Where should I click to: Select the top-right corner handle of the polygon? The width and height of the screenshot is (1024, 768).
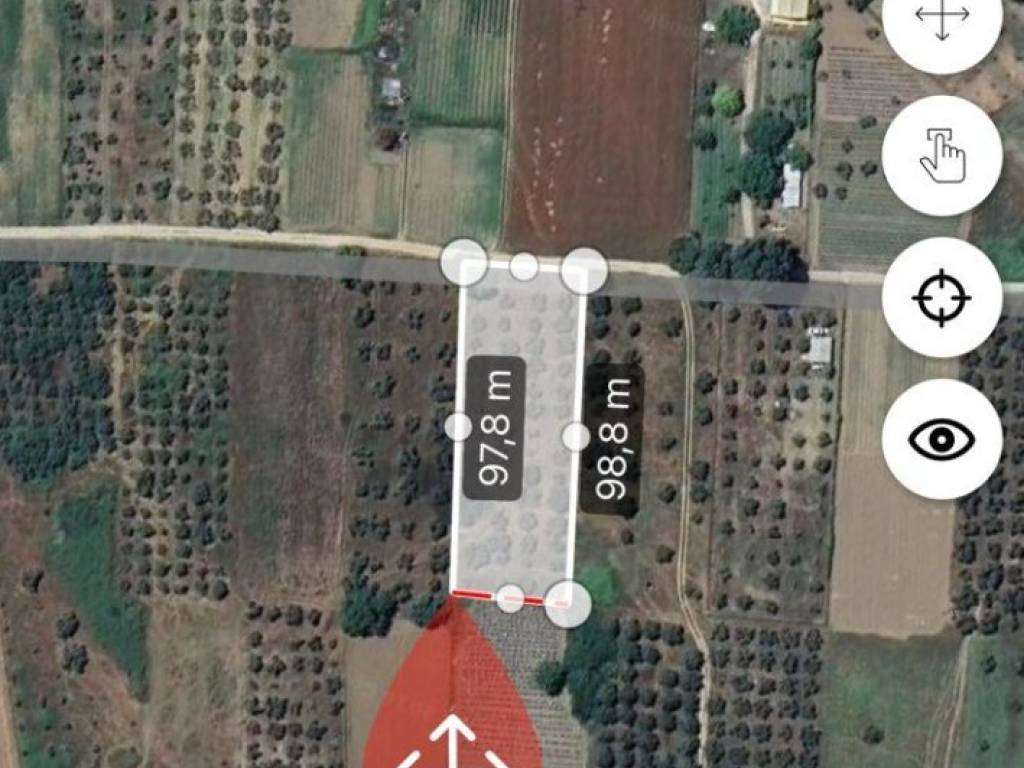(x=584, y=269)
